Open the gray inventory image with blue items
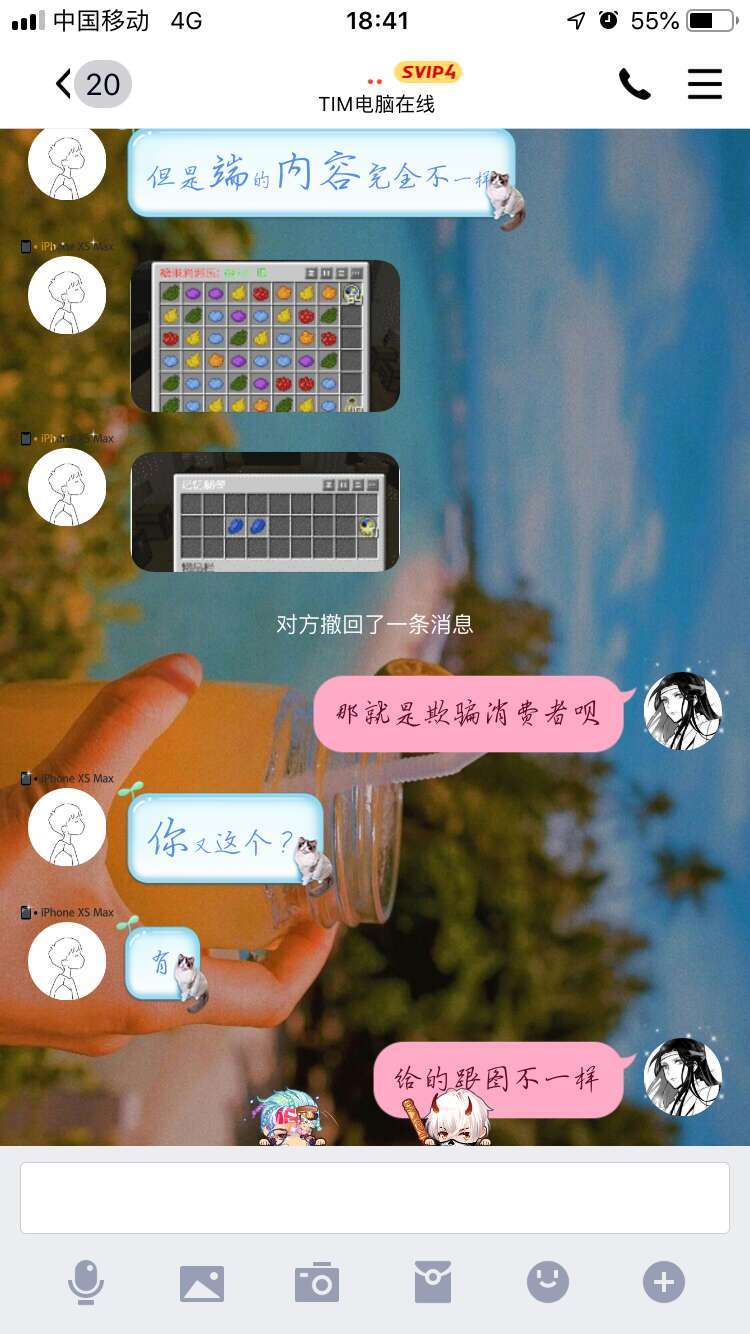This screenshot has height=1334, width=750. click(x=265, y=512)
